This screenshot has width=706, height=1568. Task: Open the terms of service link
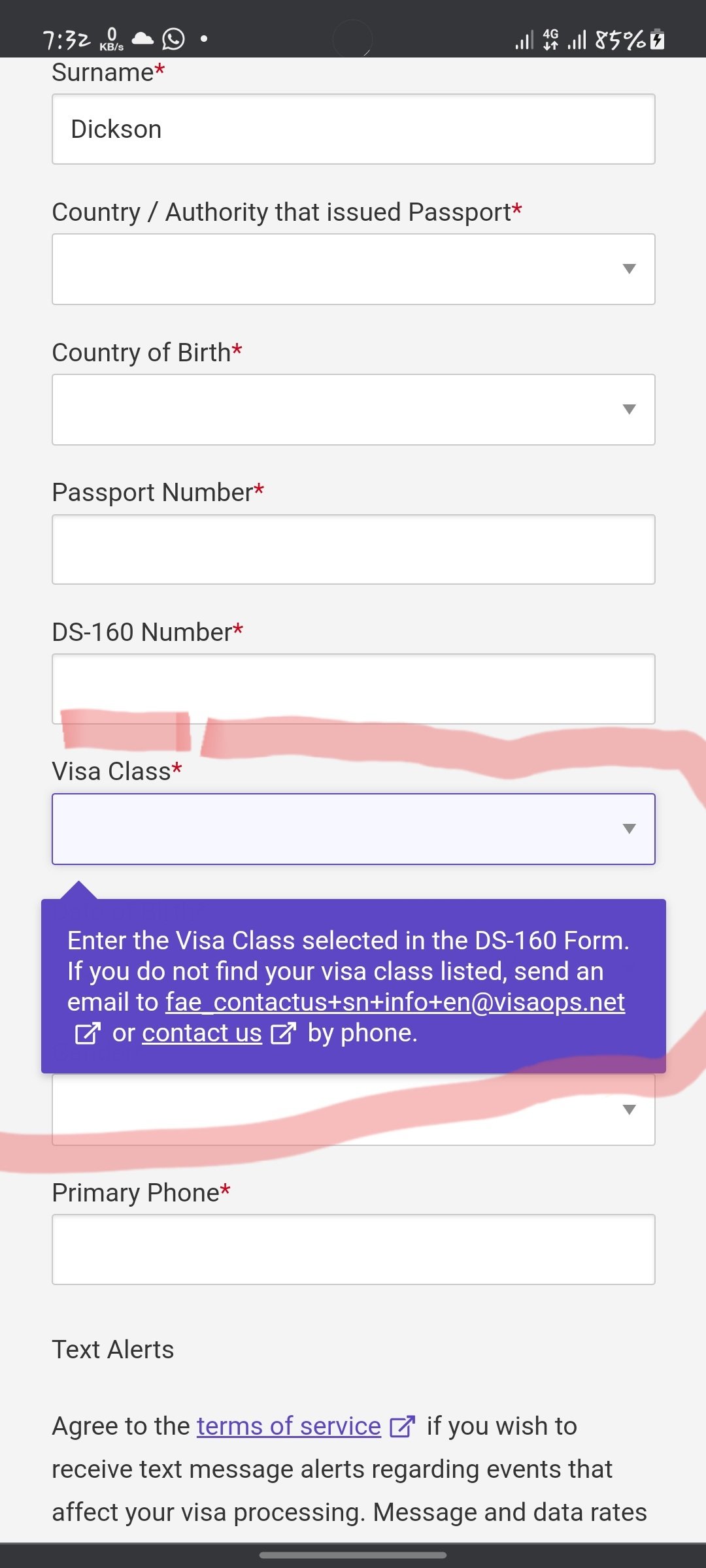[289, 1426]
